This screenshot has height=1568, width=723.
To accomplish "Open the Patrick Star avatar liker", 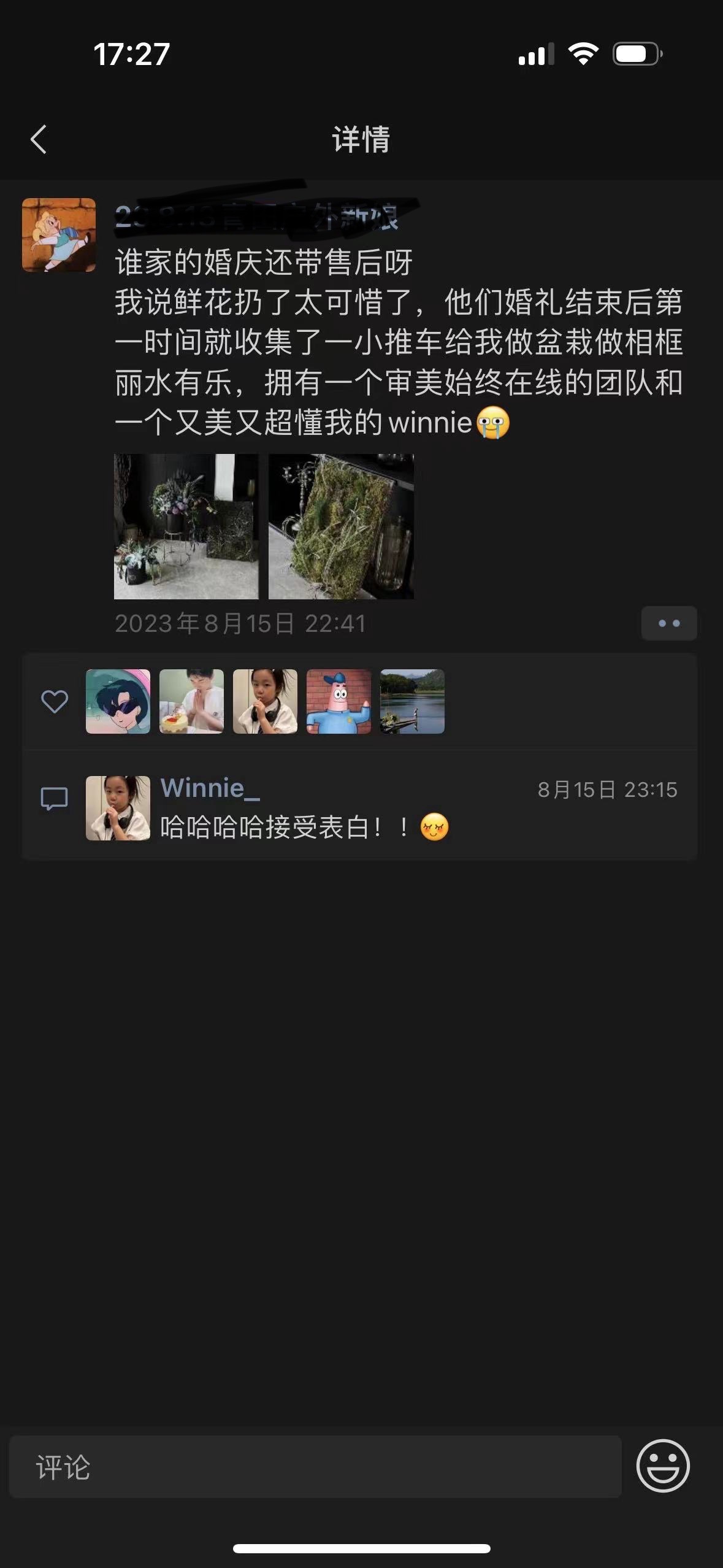I will pos(339,701).
